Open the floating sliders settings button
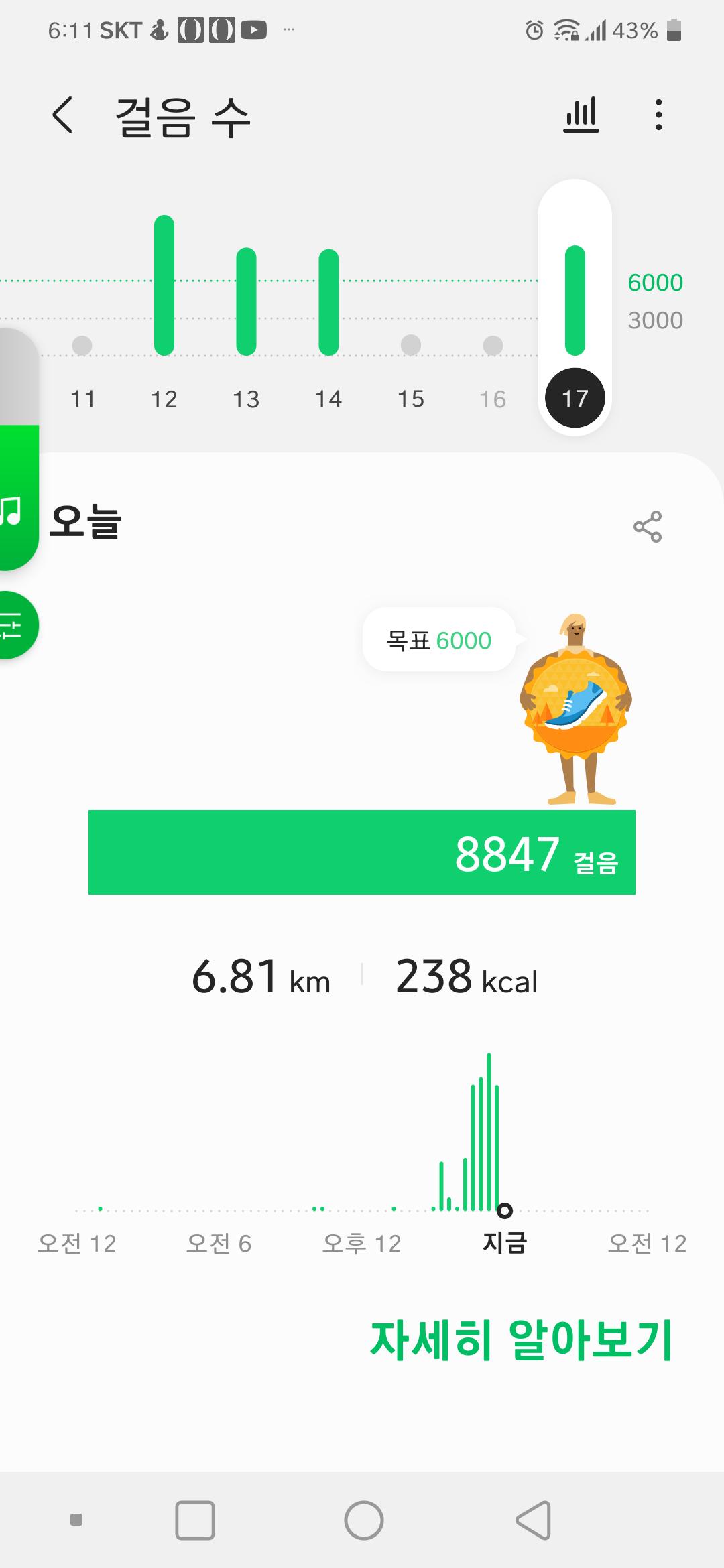This screenshot has height=1568, width=724. click(x=13, y=626)
